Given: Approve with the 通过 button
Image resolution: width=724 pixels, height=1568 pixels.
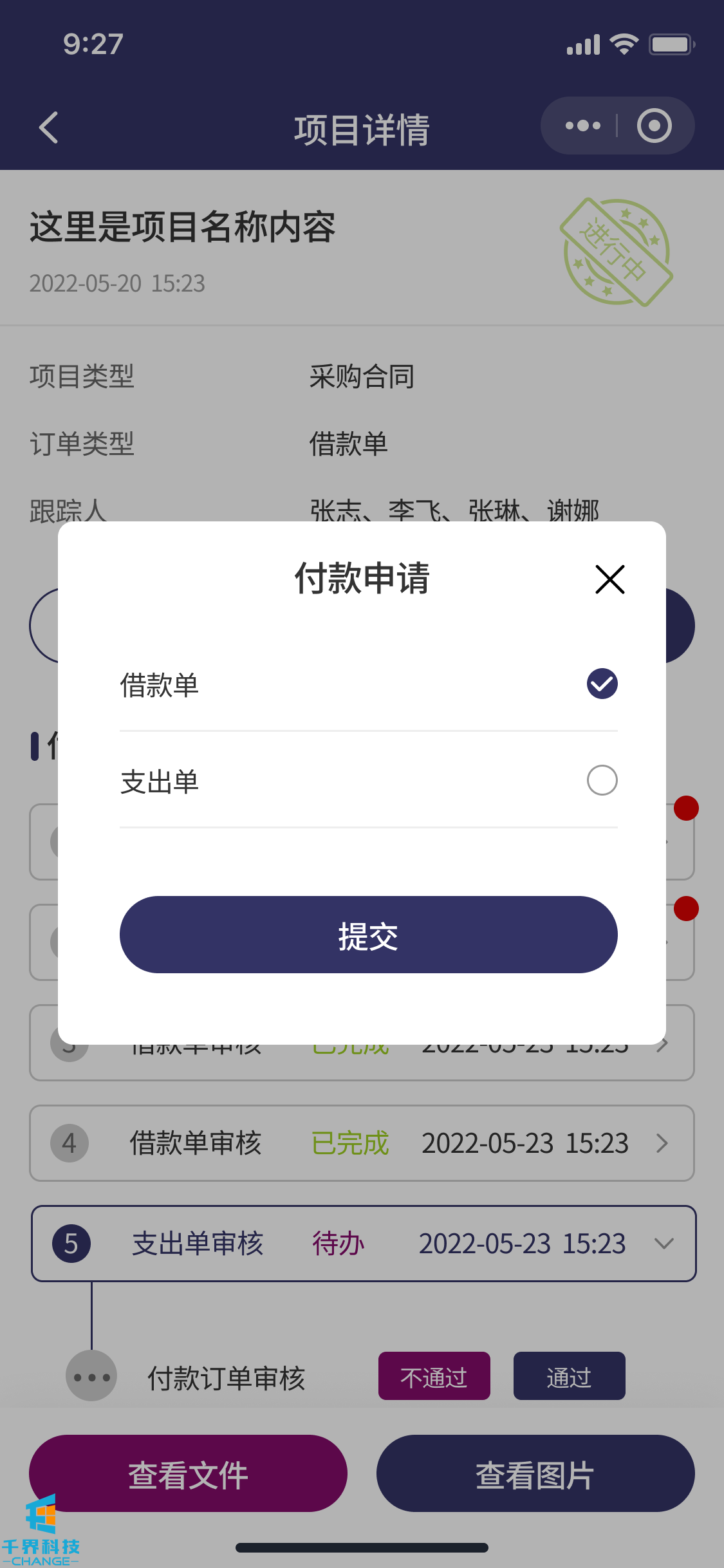Looking at the screenshot, I should click(x=569, y=1376).
